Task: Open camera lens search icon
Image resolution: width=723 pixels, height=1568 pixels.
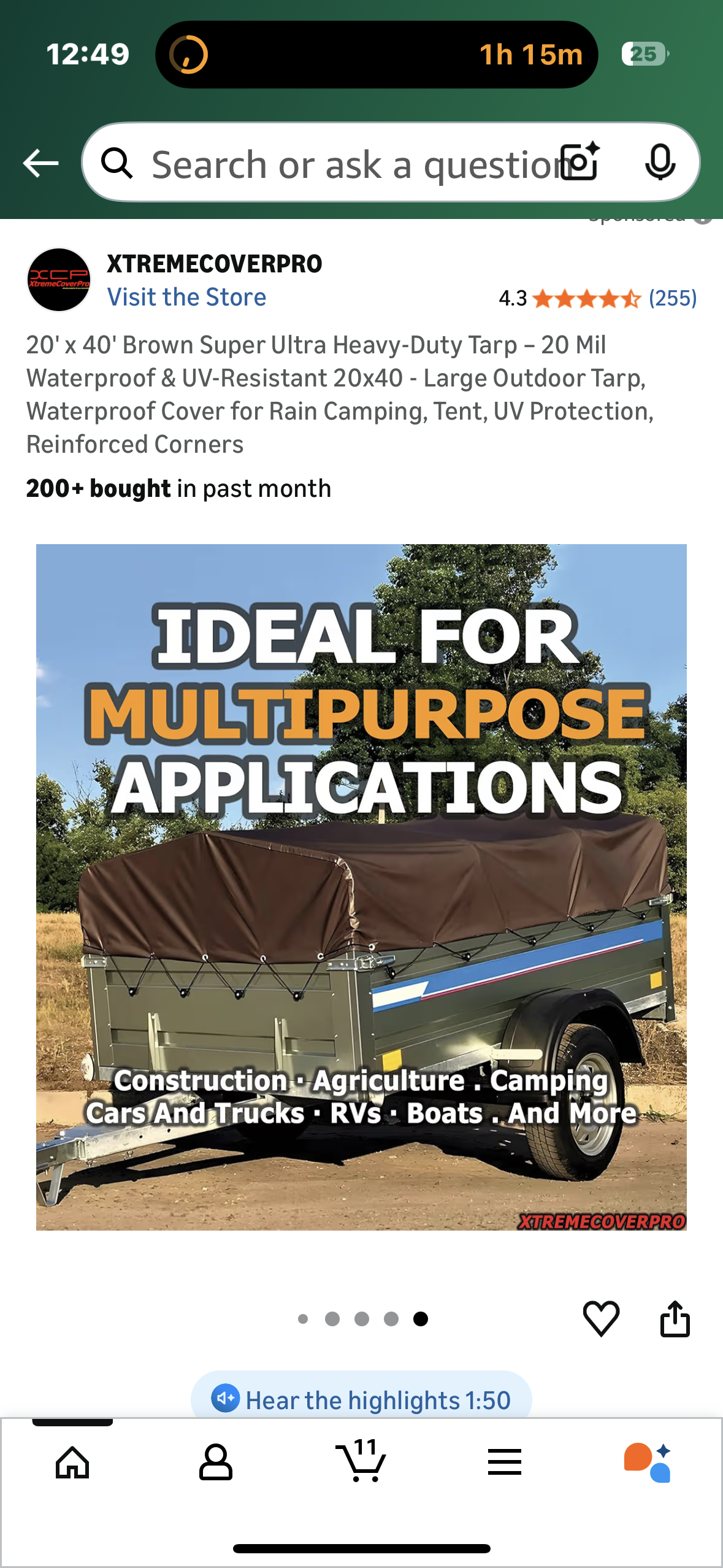Action: point(581,163)
